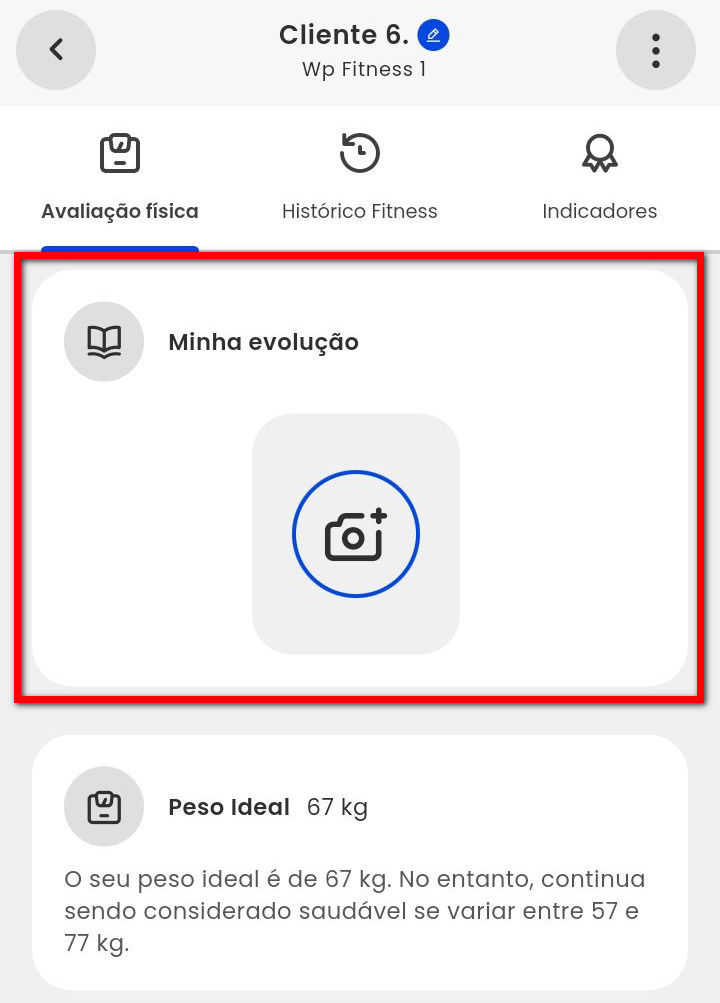Add an evolution photo with the camera button
This screenshot has height=1003, width=720.
pyautogui.click(x=356, y=534)
